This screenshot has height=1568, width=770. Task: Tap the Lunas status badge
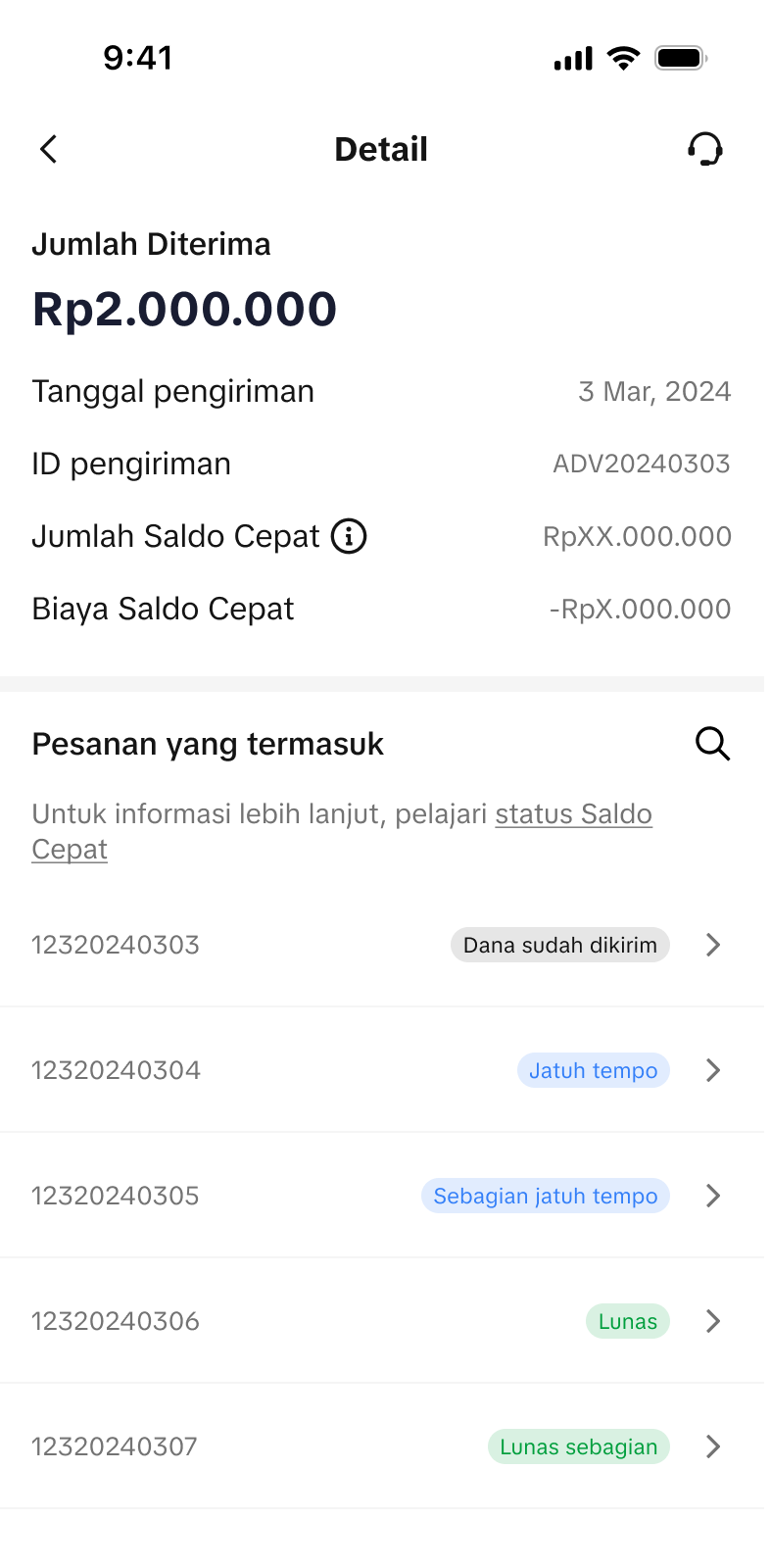click(x=627, y=1321)
